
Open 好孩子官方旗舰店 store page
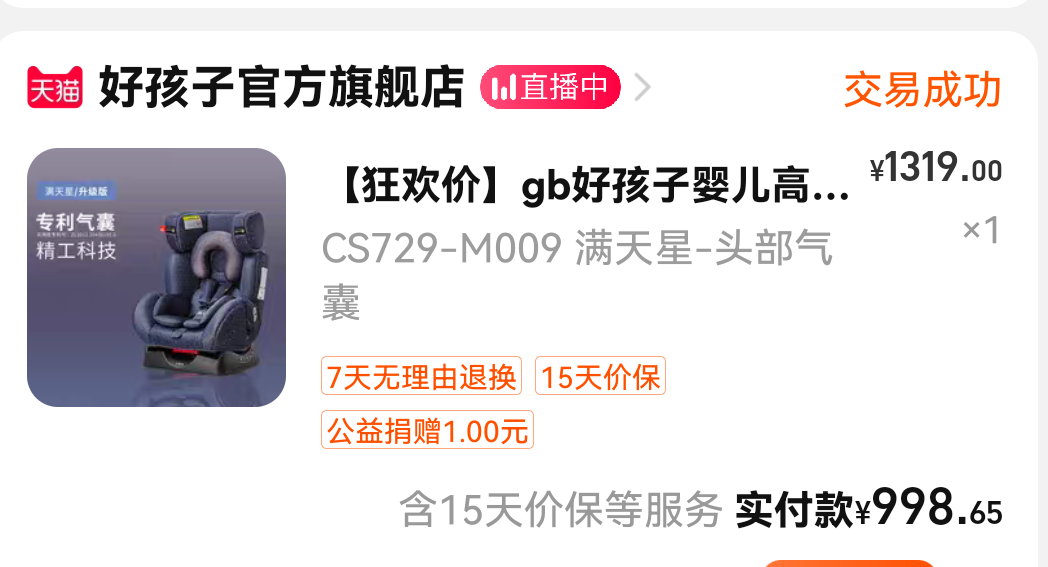(x=280, y=88)
